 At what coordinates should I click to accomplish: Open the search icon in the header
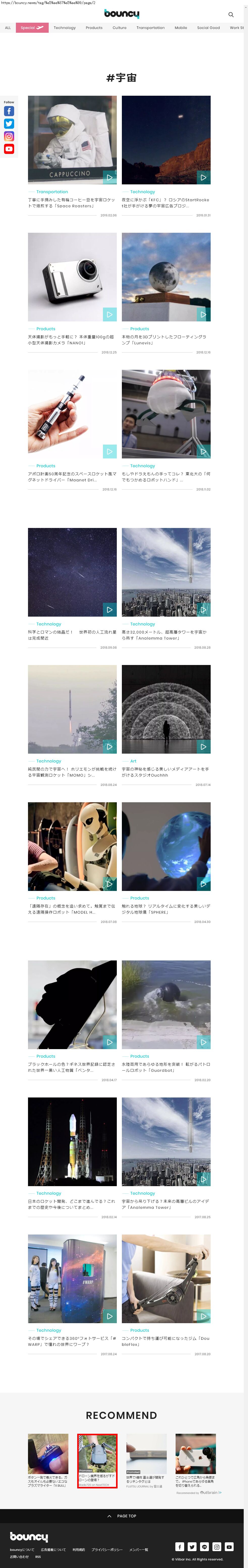click(231, 15)
